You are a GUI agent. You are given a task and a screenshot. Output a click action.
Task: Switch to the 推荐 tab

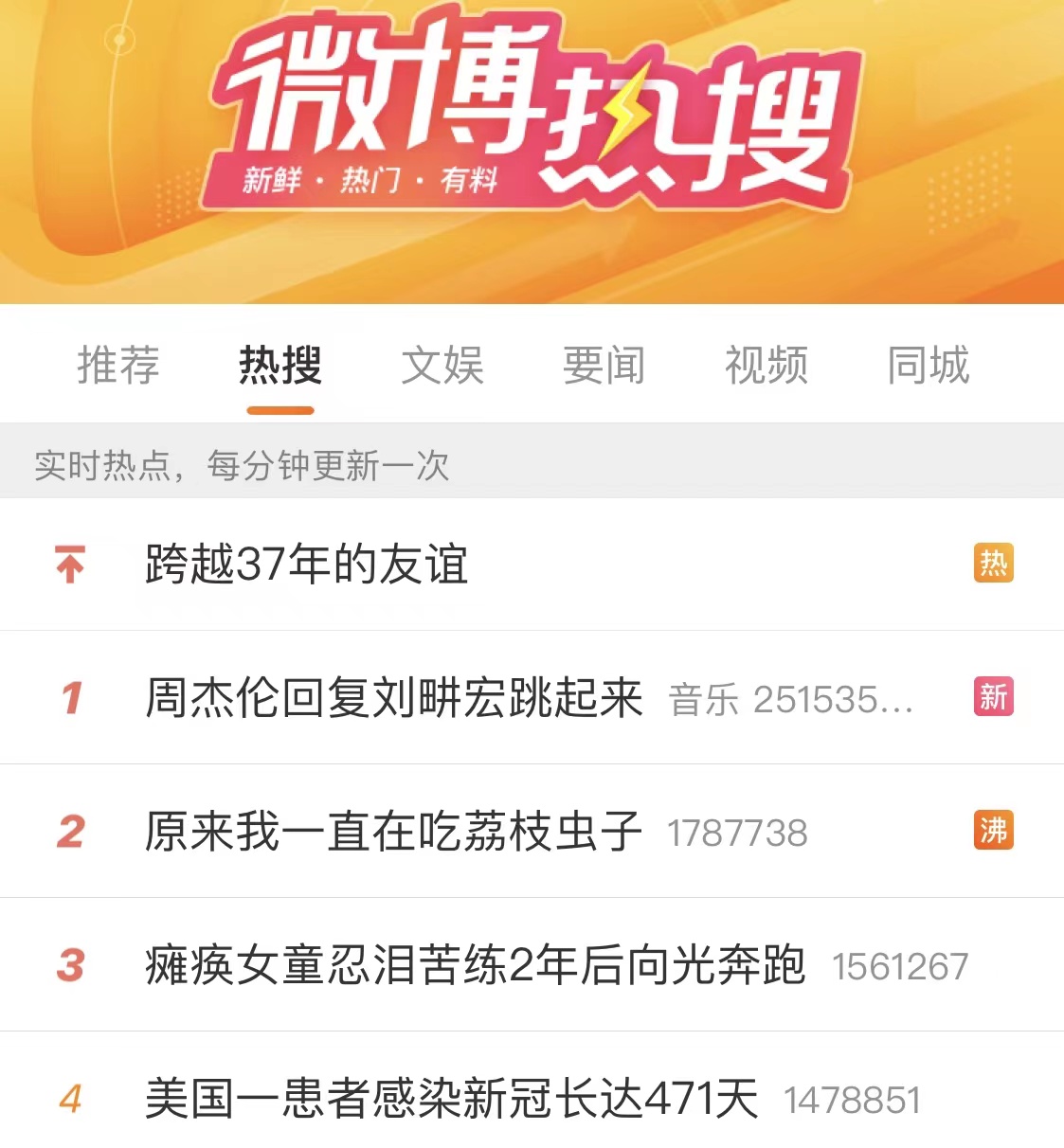[118, 366]
